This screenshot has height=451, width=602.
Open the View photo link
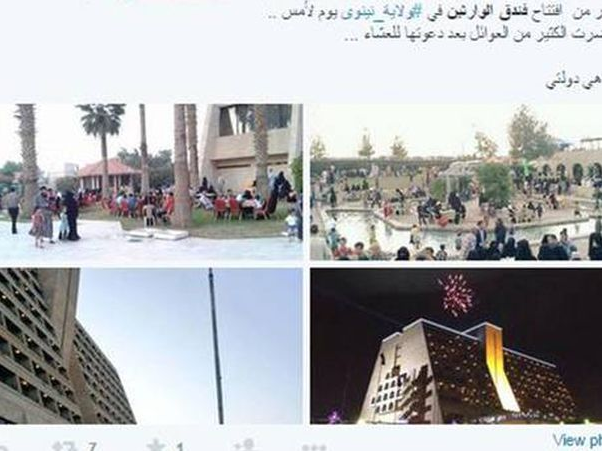click(577, 440)
